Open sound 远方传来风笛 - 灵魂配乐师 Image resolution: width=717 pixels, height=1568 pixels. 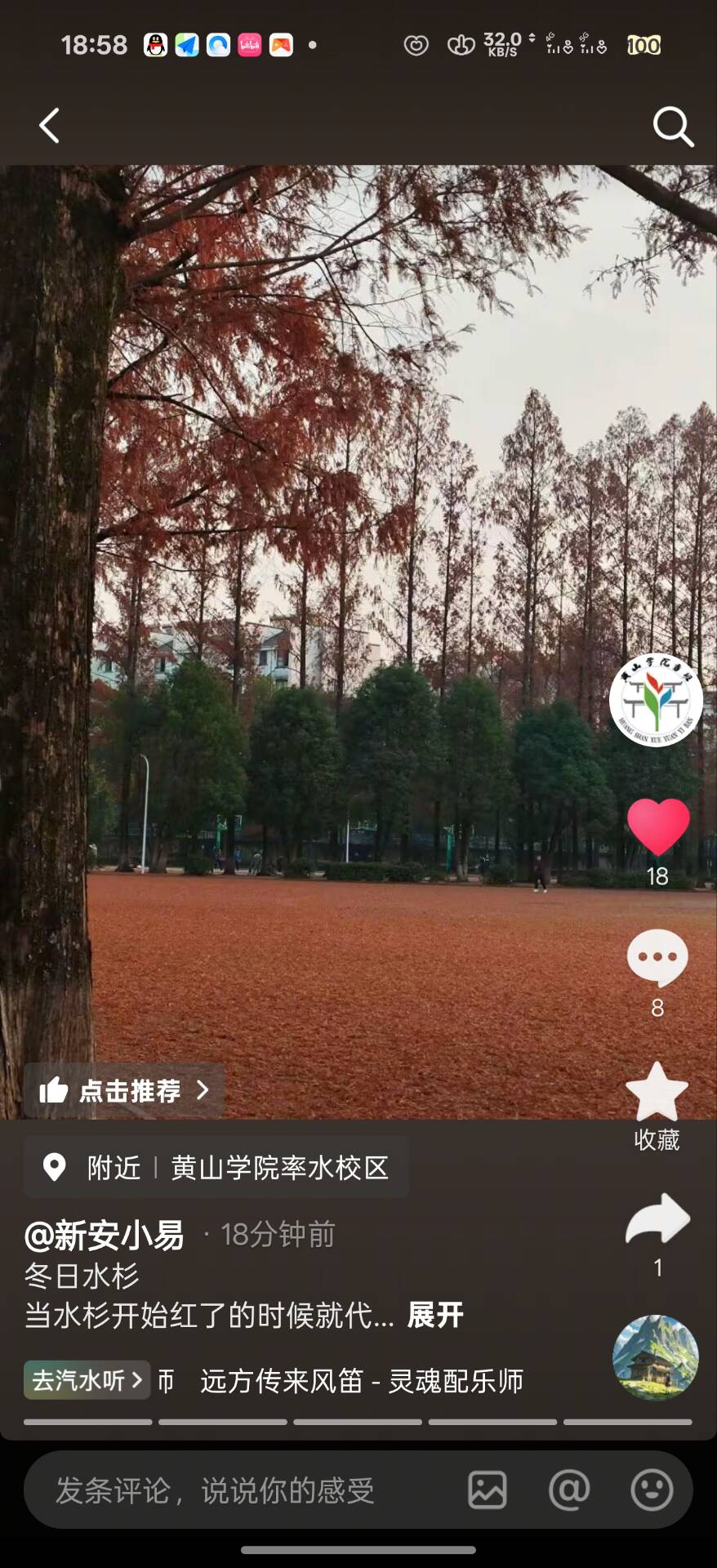click(362, 1381)
